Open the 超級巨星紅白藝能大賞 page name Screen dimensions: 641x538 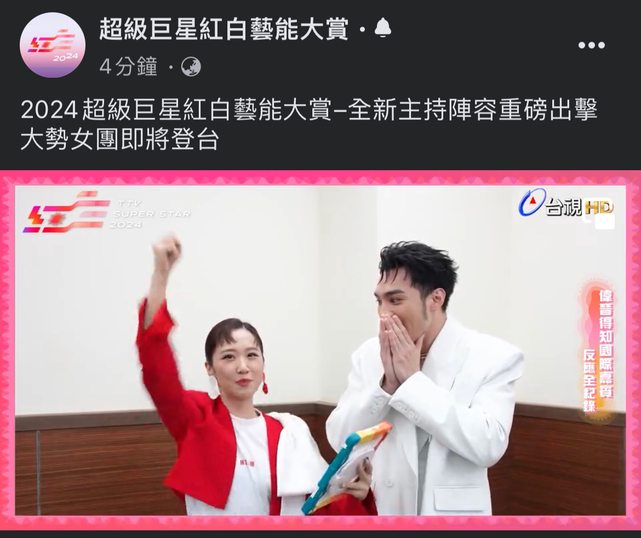pos(225,29)
